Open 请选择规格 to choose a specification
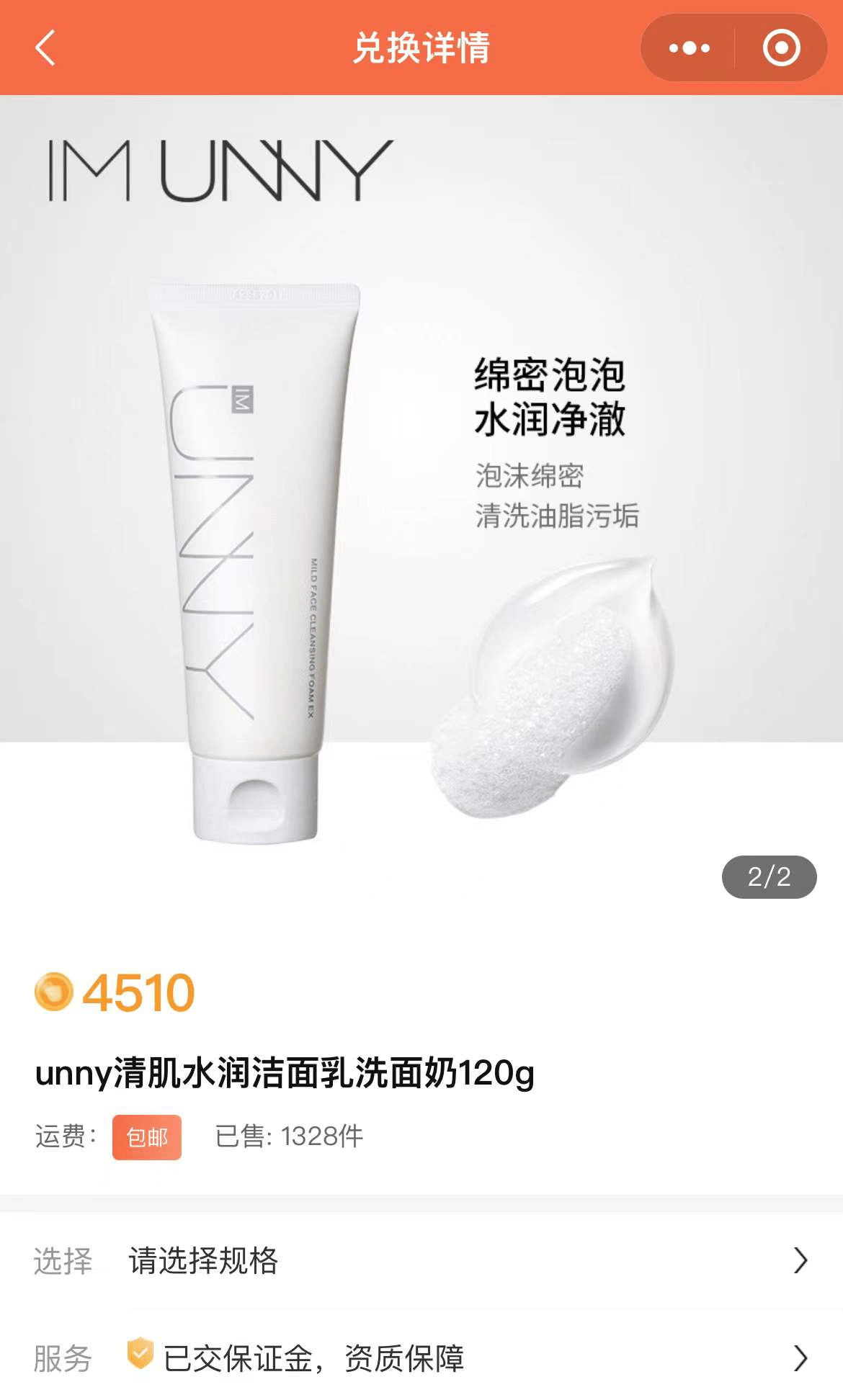The image size is (843, 1400). click(461, 1260)
